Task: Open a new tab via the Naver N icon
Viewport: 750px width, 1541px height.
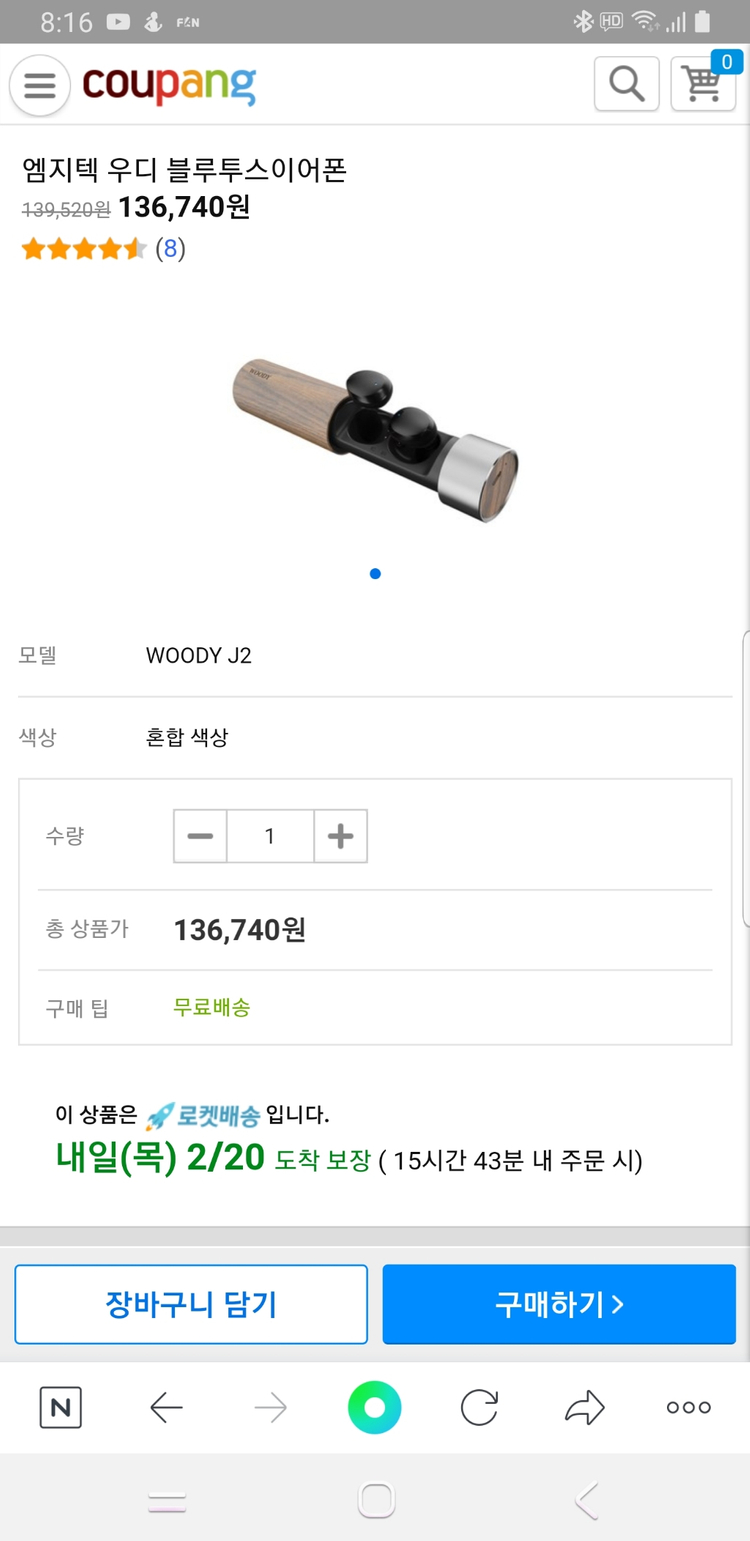Action: pyautogui.click(x=60, y=1407)
